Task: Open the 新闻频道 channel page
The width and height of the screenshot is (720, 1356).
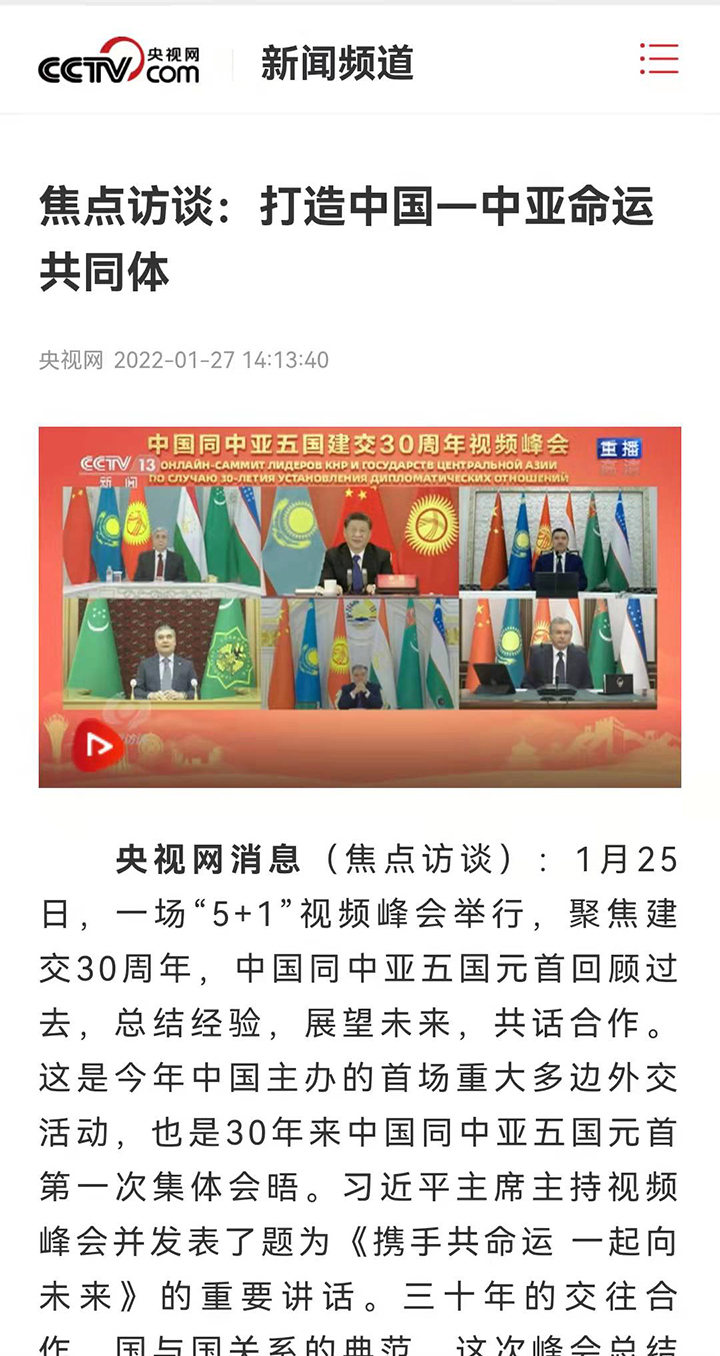Action: (x=337, y=63)
